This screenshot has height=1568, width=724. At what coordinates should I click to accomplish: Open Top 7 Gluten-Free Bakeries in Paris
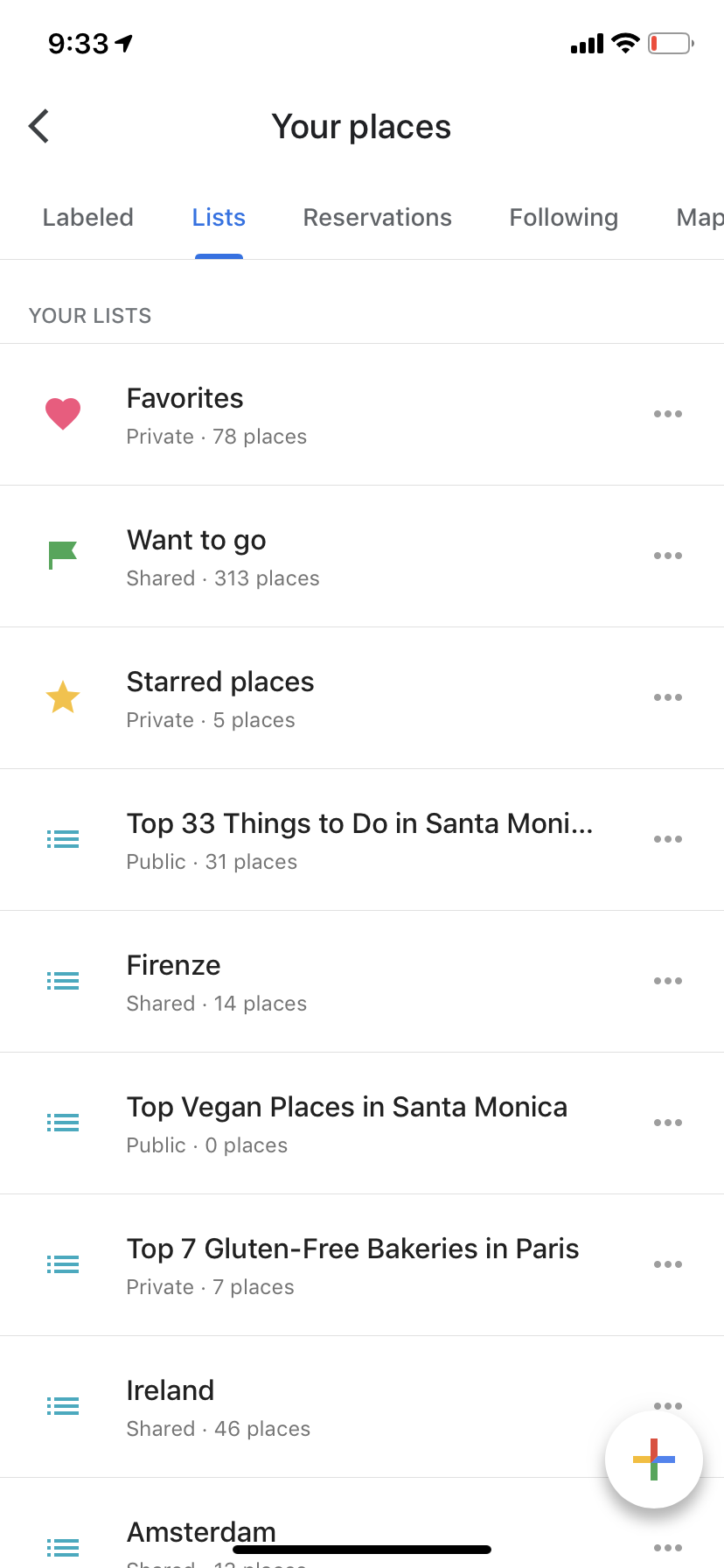(x=352, y=1264)
